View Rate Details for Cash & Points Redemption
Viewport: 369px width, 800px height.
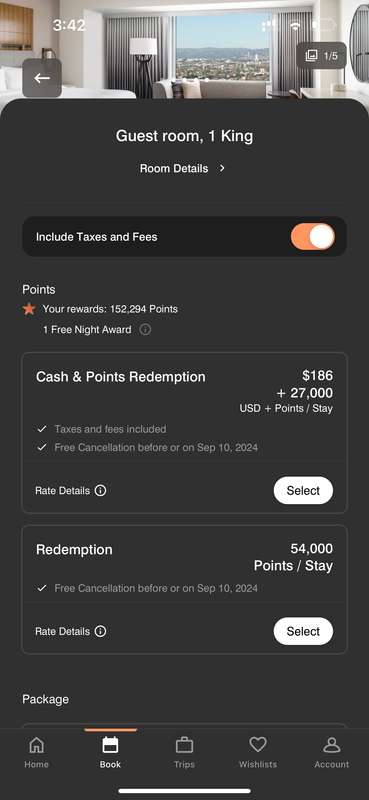point(70,490)
